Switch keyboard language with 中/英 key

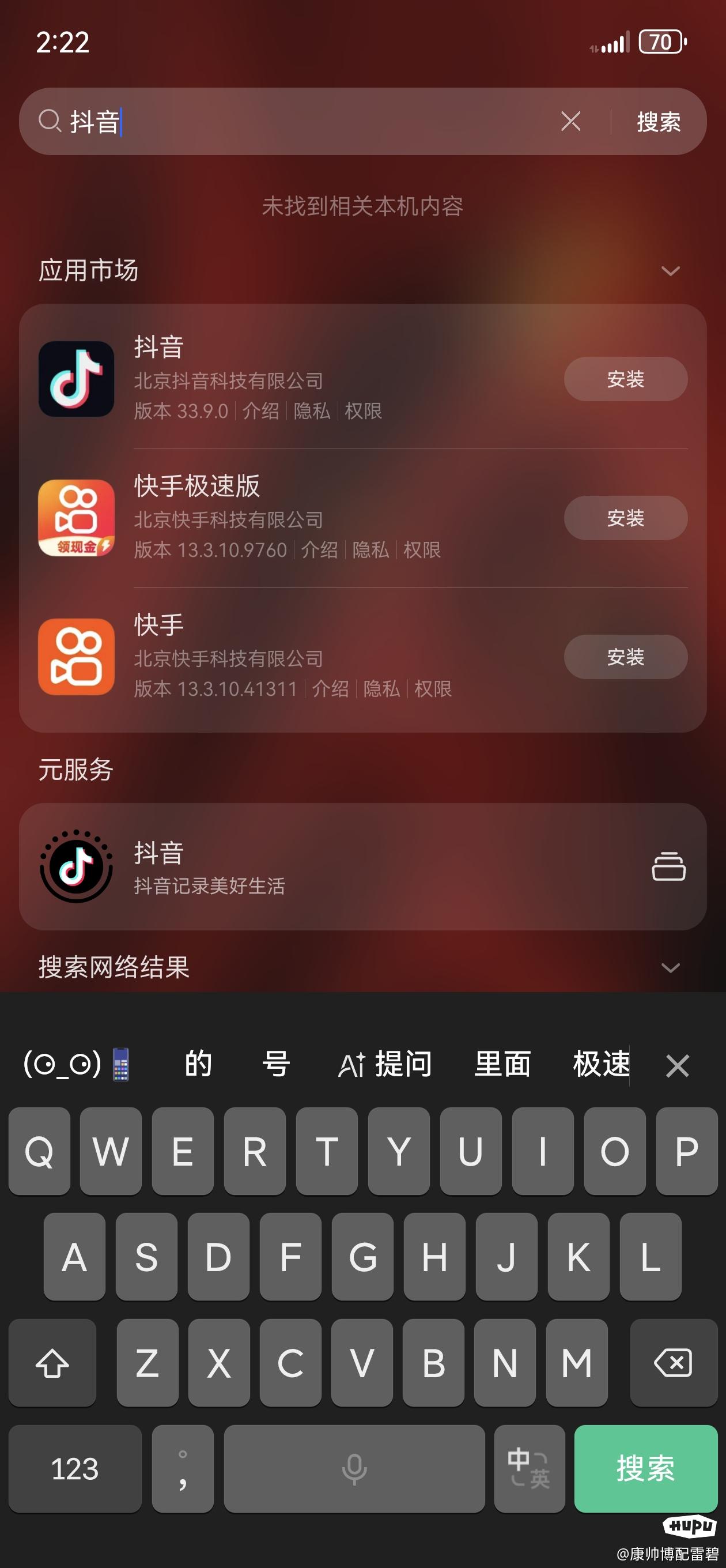(529, 1468)
